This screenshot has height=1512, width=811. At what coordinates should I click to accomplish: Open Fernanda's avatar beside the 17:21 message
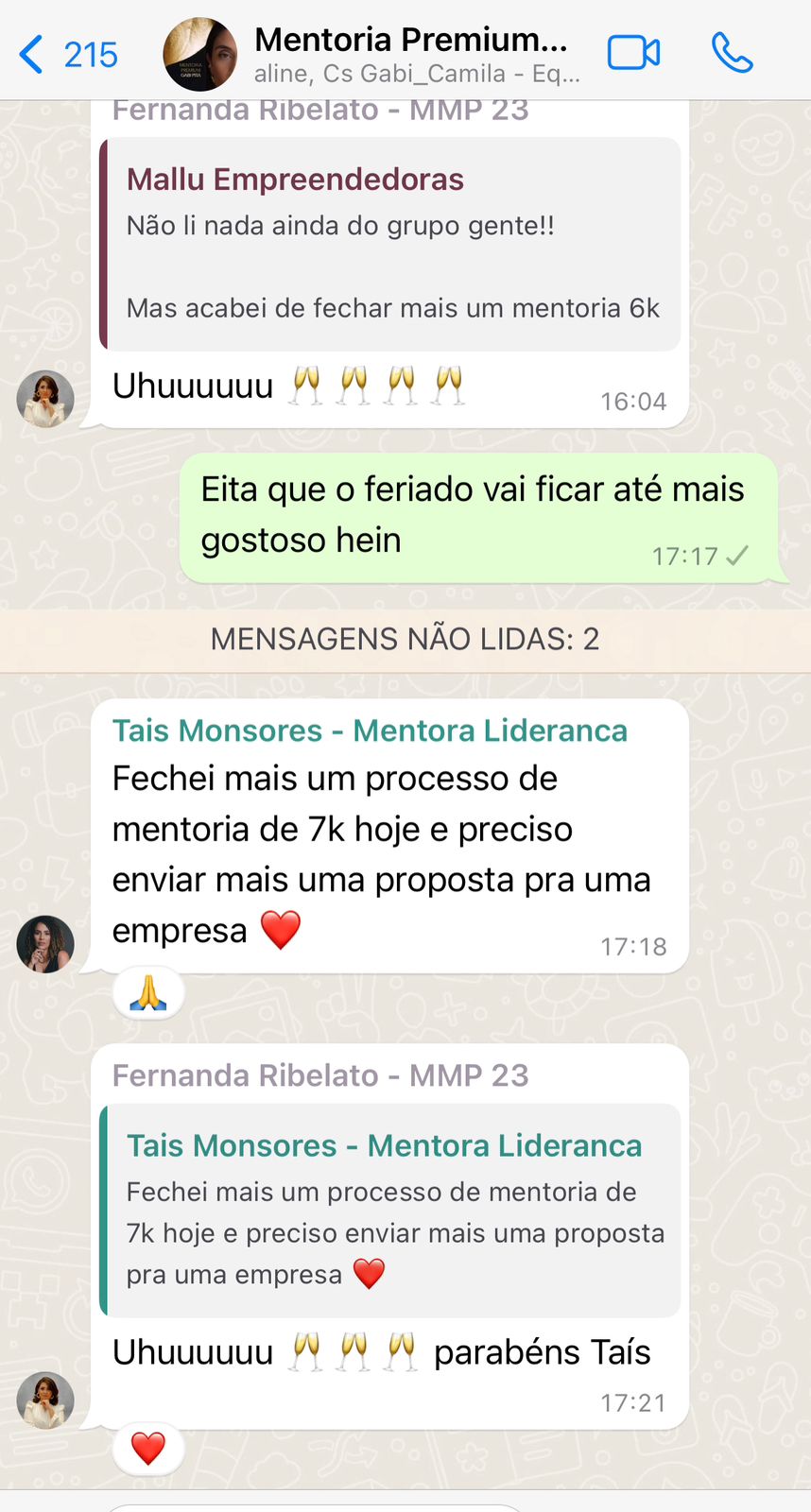(x=45, y=1400)
